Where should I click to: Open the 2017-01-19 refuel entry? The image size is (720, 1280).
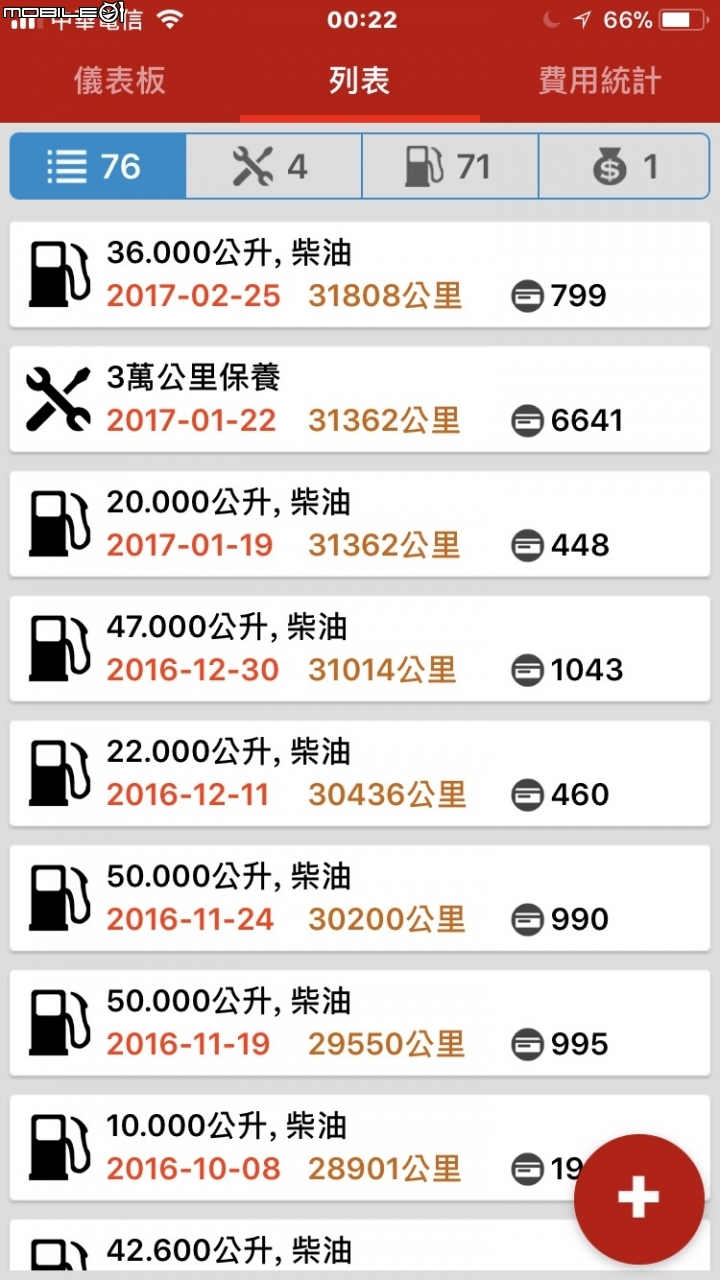360,524
